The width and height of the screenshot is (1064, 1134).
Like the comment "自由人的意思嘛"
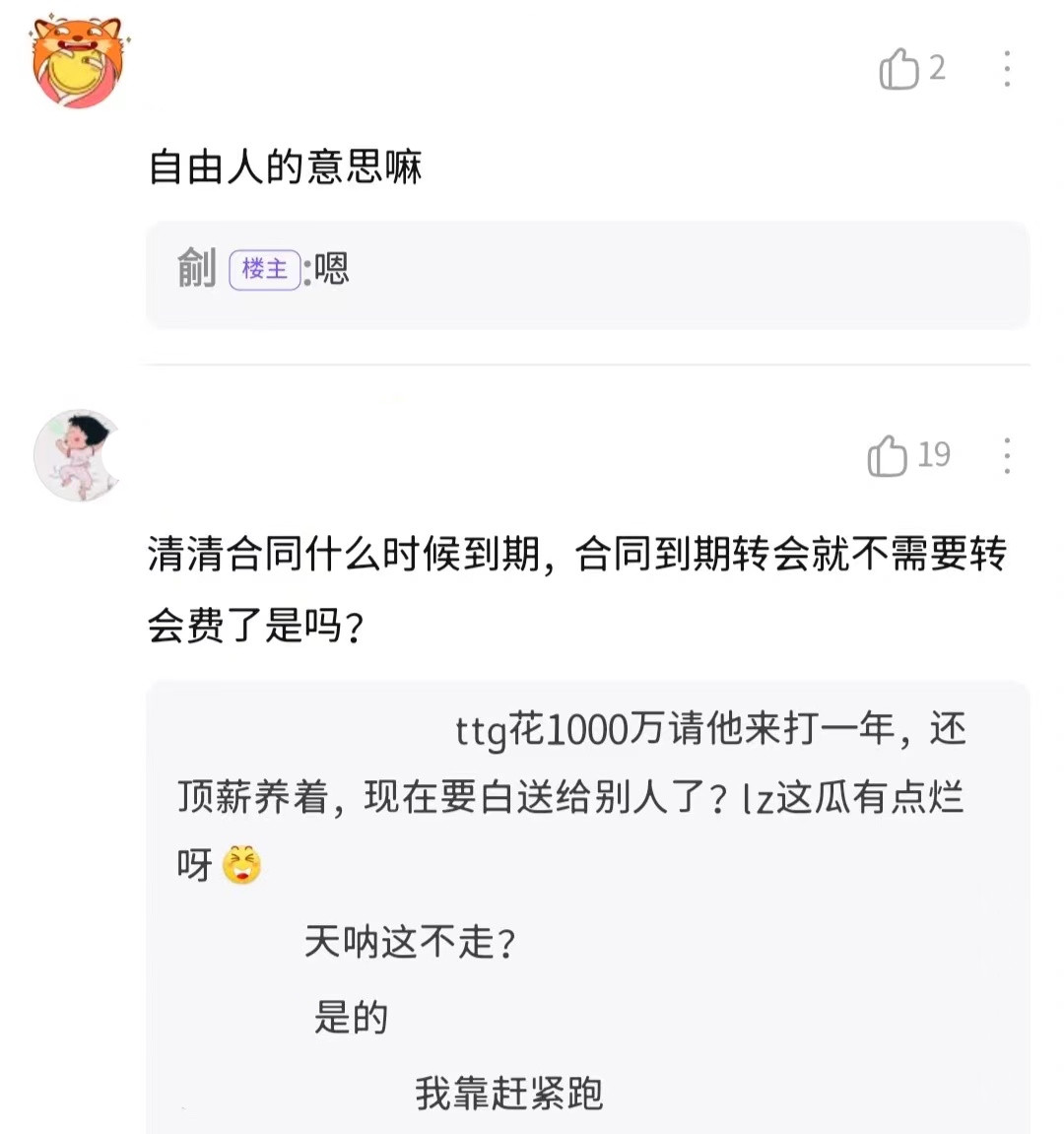point(898,69)
